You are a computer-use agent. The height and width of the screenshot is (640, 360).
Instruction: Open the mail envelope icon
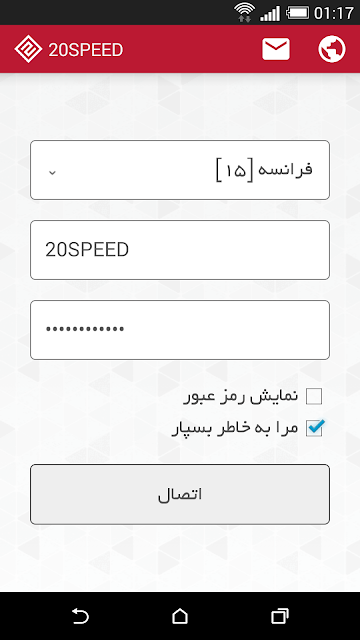276,49
